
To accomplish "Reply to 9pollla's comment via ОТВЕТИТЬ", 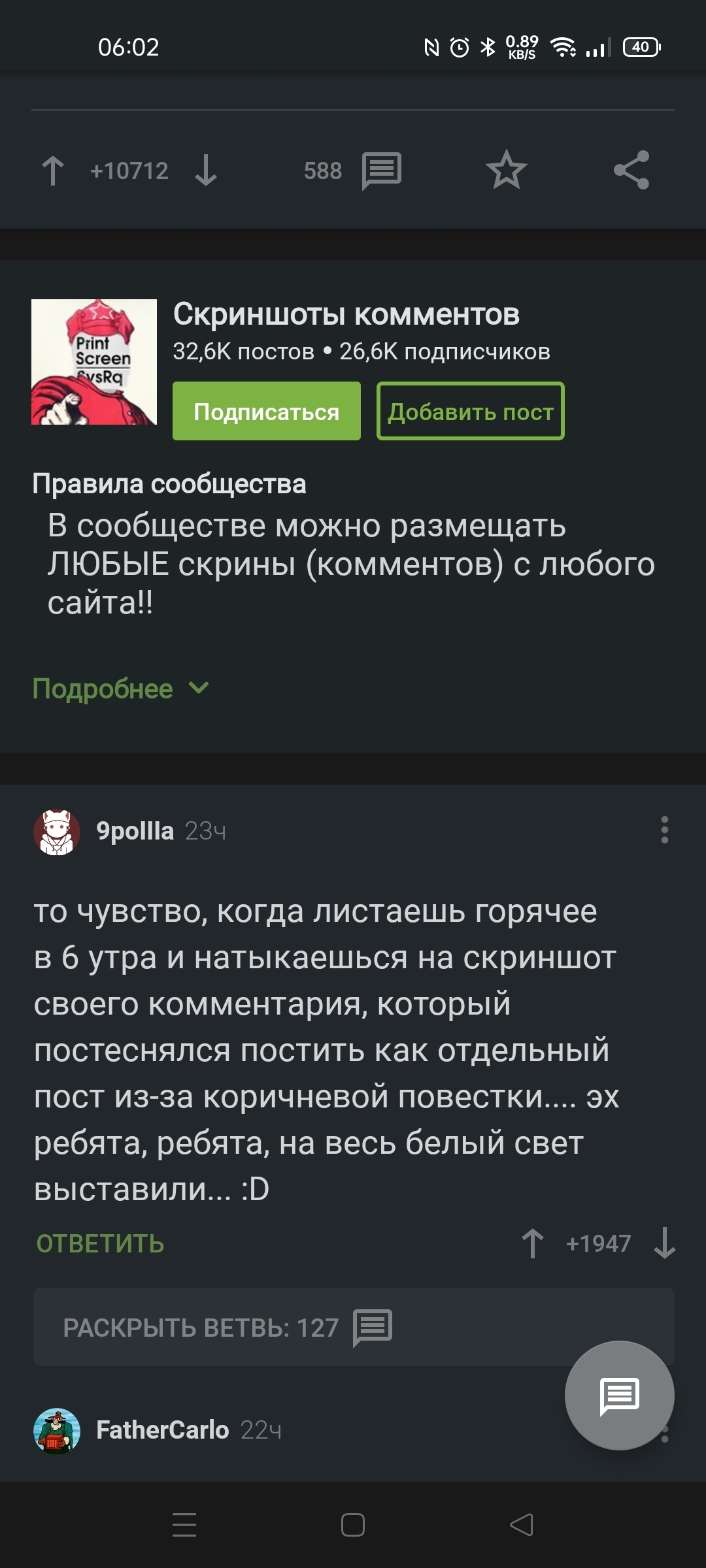I will pos(100,1243).
